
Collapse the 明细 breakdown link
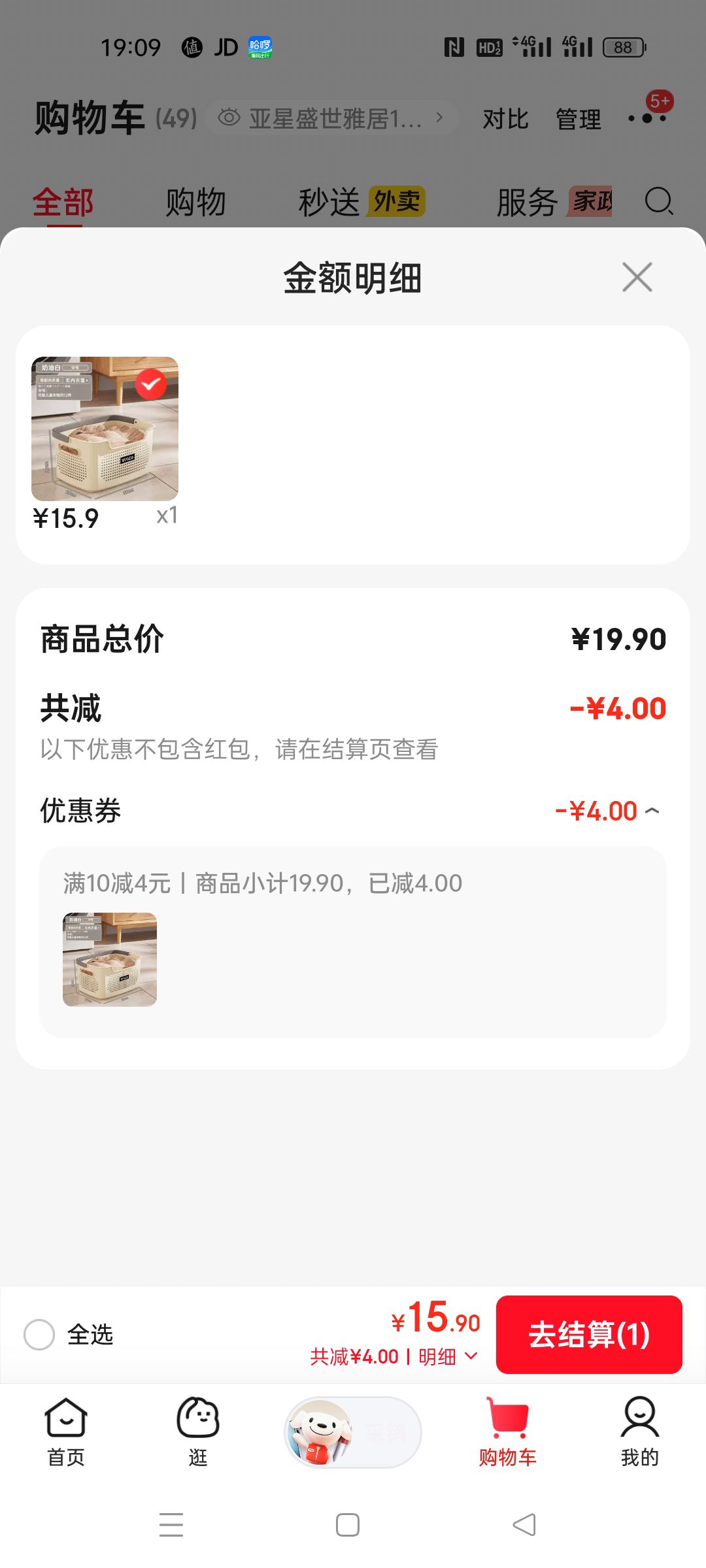point(448,1357)
